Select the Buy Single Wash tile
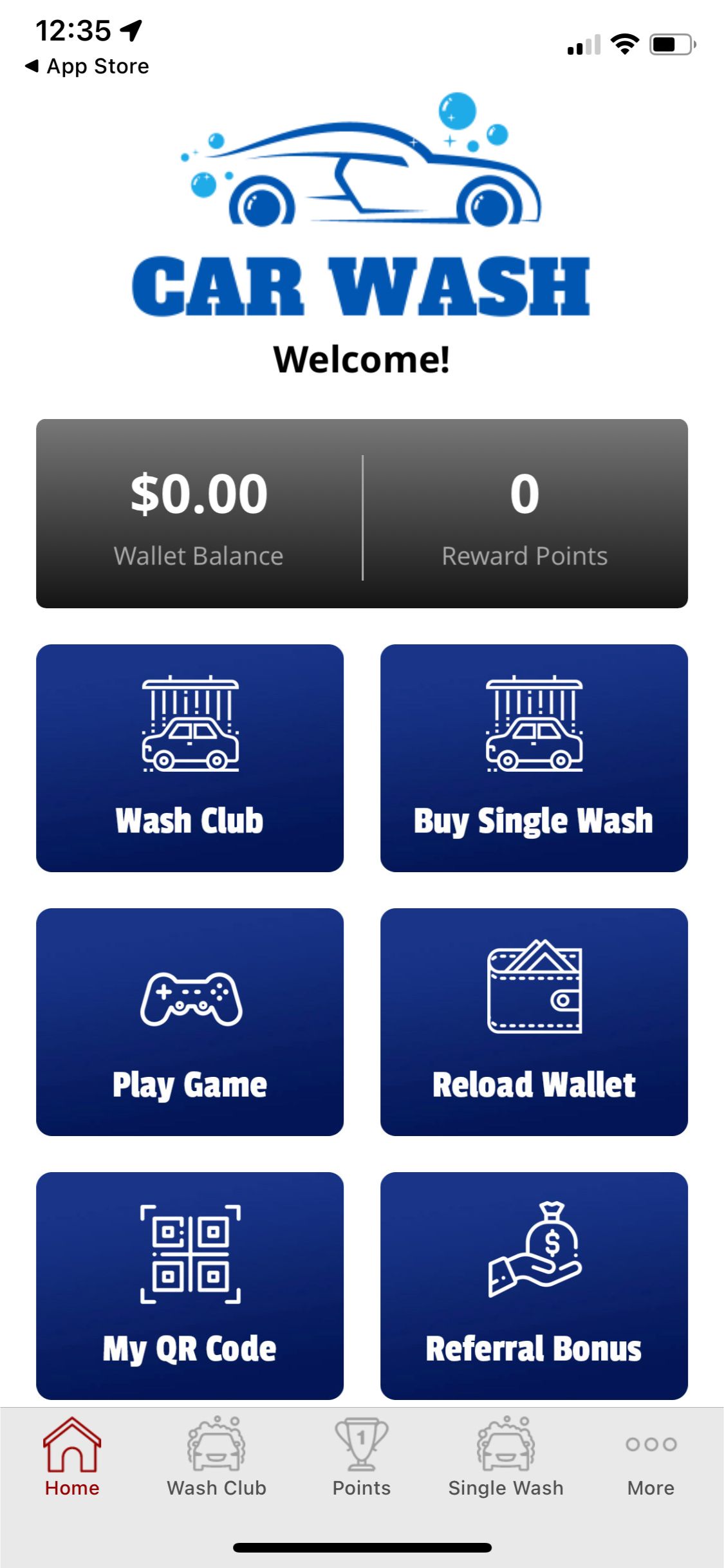724x1568 pixels. point(534,758)
